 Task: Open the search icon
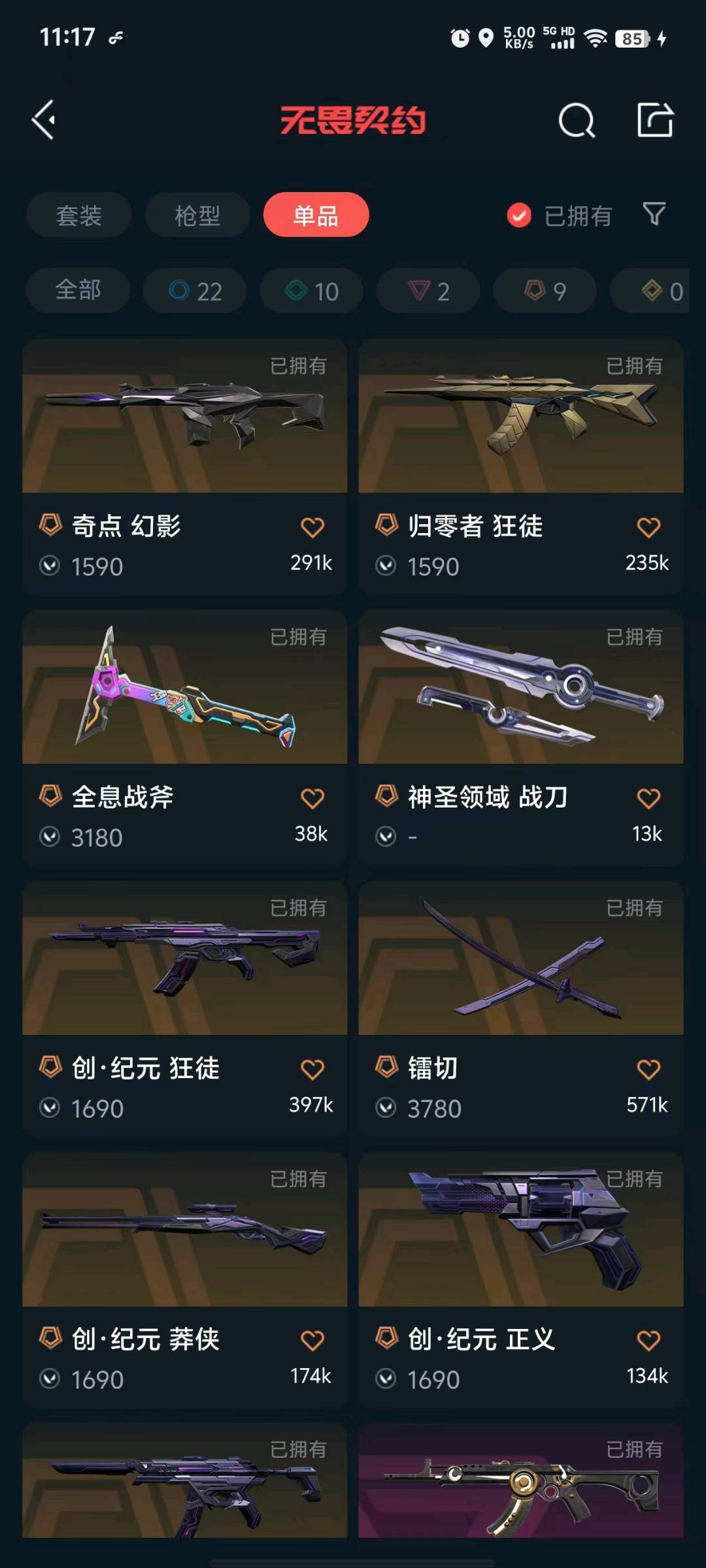577,120
